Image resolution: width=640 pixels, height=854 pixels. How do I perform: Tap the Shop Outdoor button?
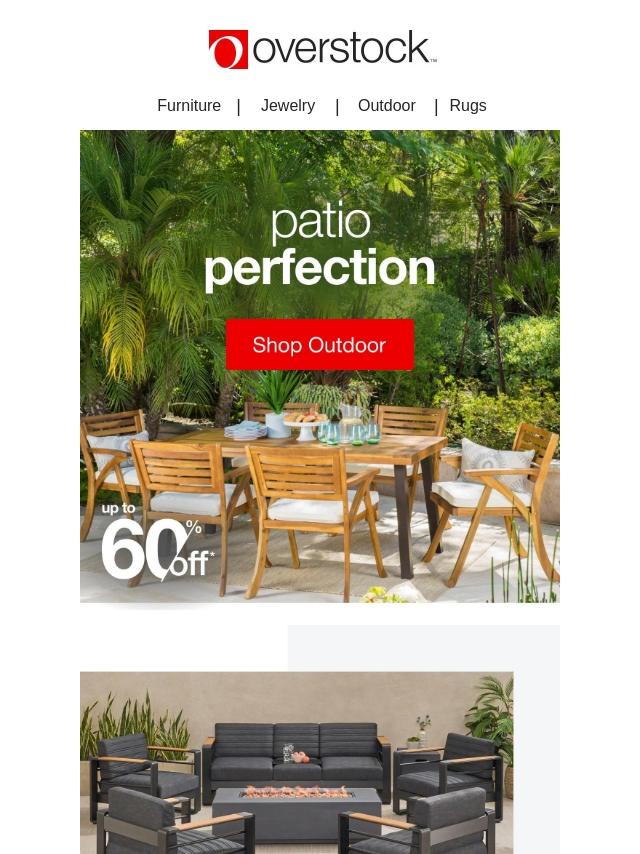point(319,345)
